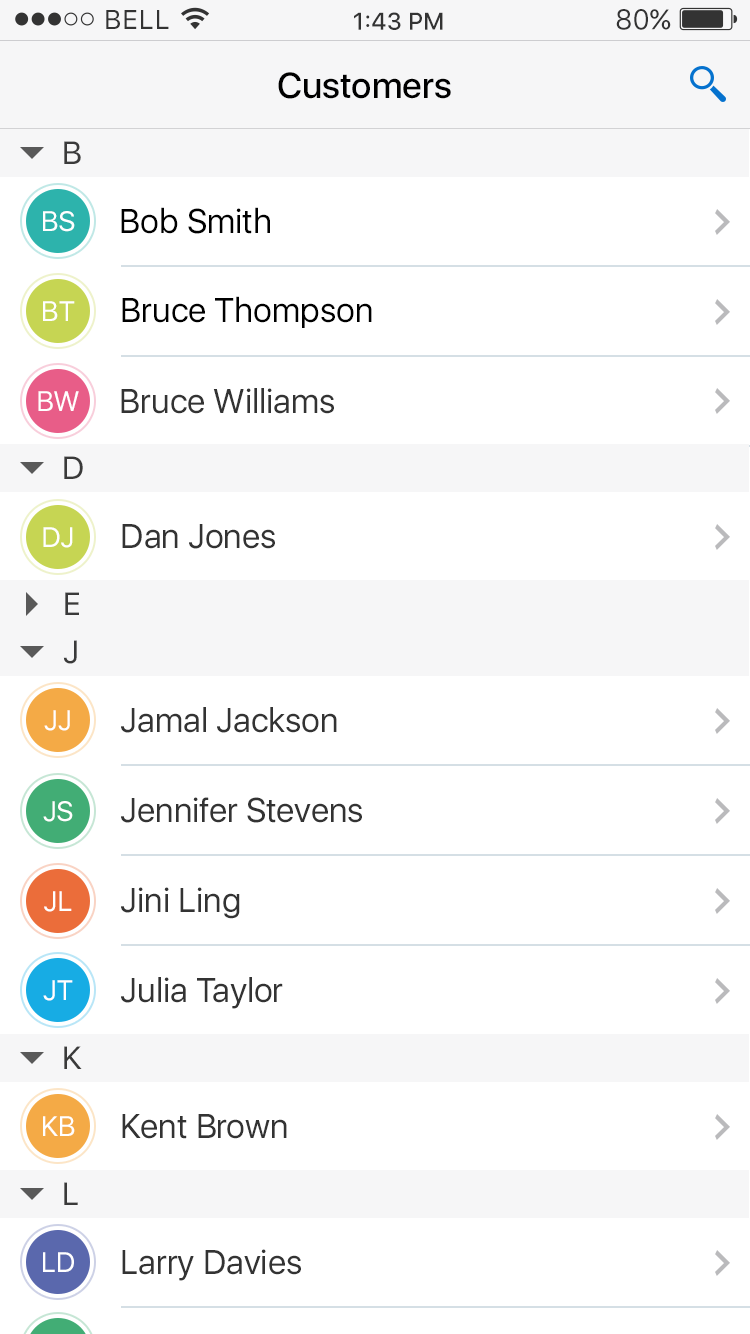Open Julia Taylor's profile
Image resolution: width=750 pixels, height=1334 pixels.
click(x=375, y=991)
